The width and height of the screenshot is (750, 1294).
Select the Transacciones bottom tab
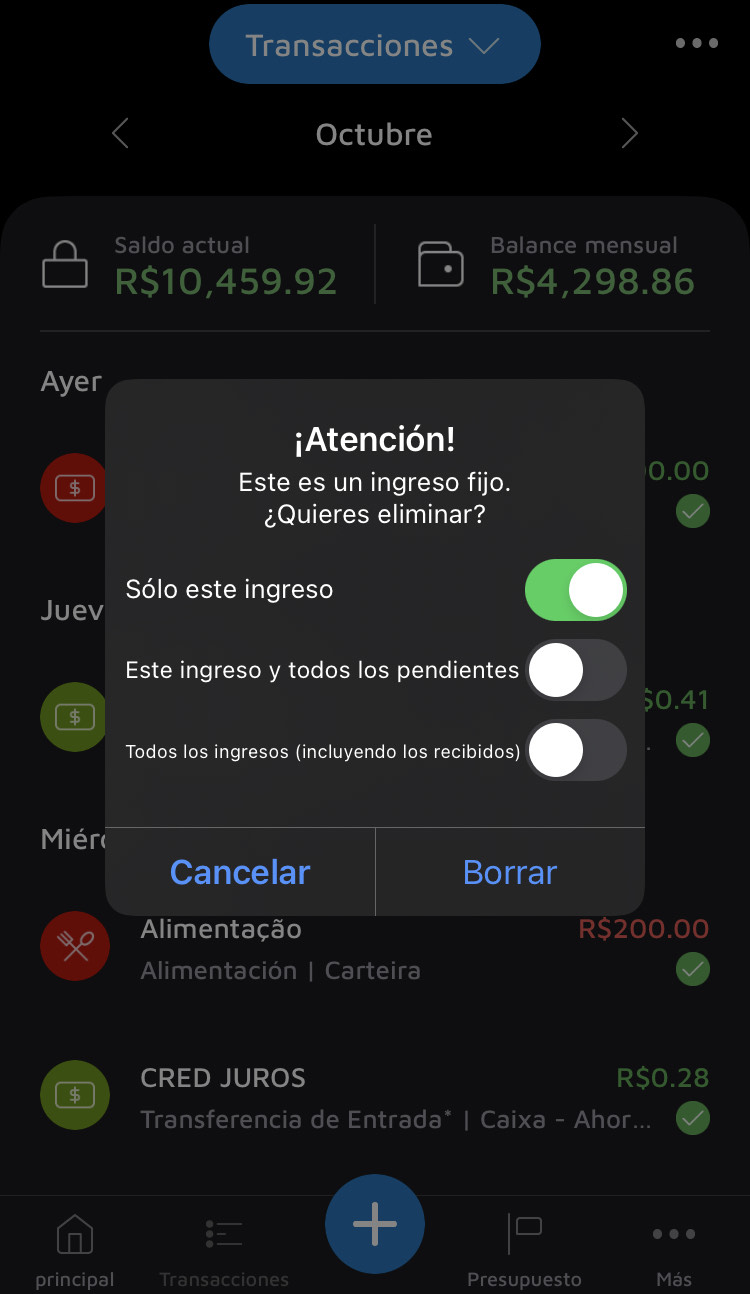[224, 1250]
